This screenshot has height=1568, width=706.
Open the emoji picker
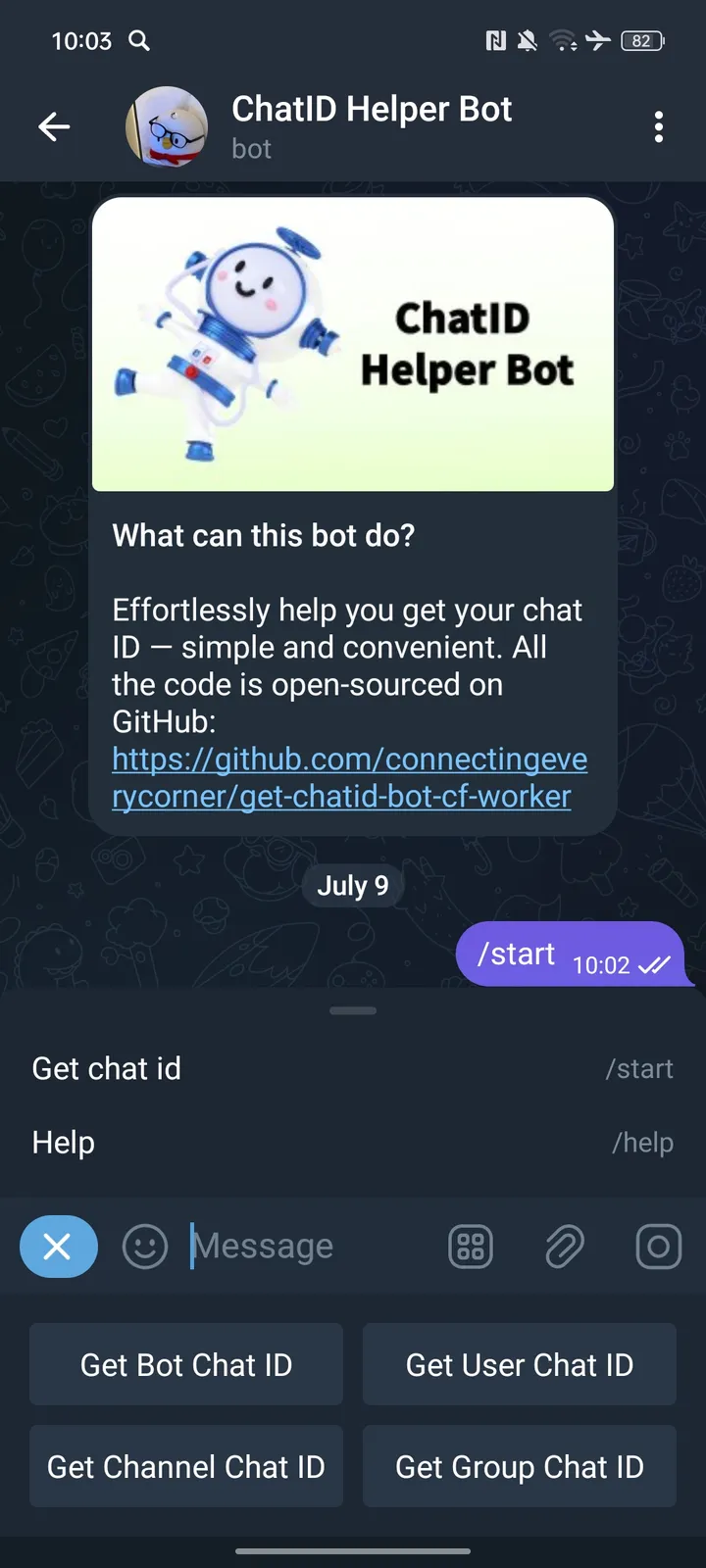pyautogui.click(x=145, y=1246)
